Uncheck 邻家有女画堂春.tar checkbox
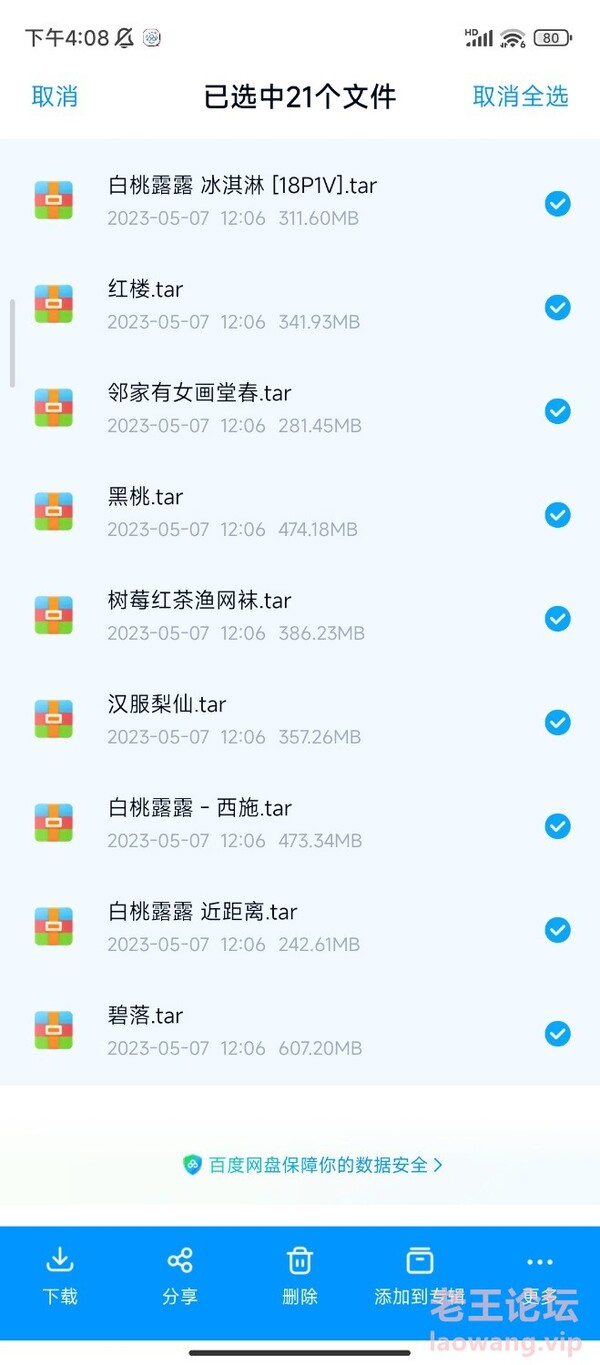This screenshot has width=600, height=1365. pos(557,411)
